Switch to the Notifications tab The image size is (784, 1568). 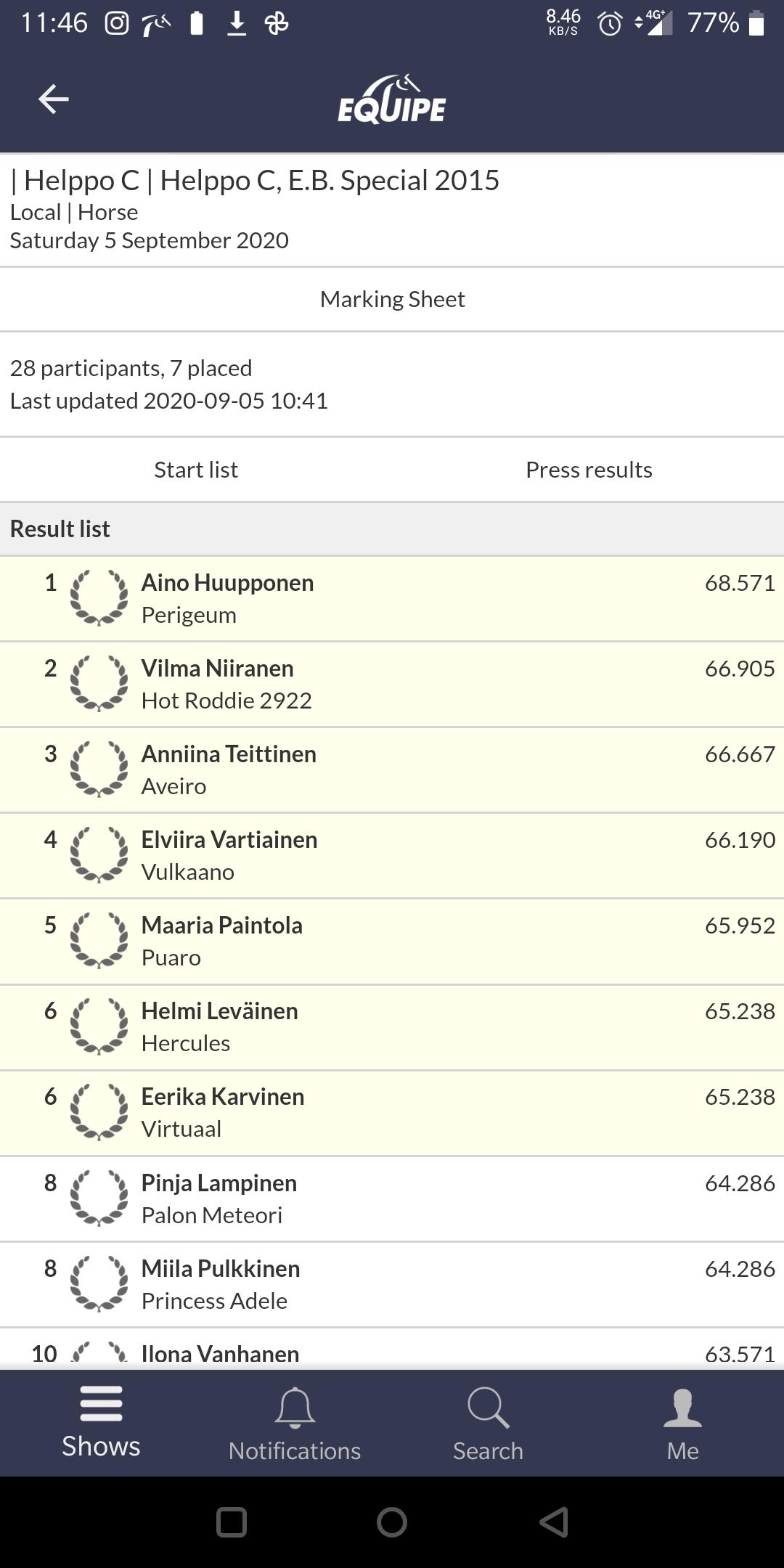coord(295,1424)
